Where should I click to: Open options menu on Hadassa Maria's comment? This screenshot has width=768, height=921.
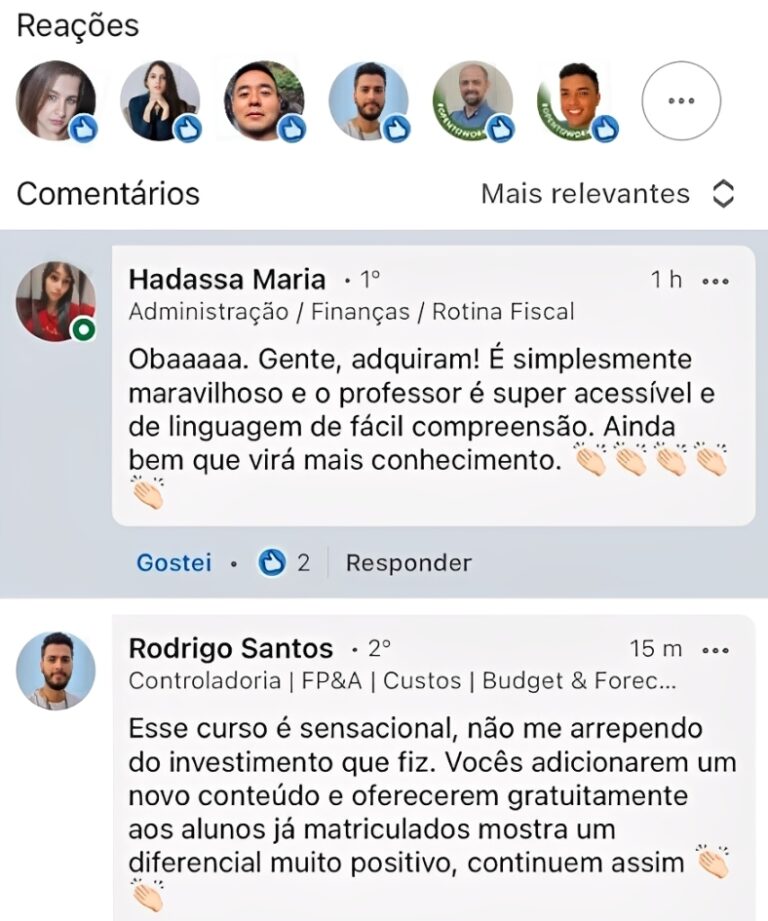coord(715,281)
